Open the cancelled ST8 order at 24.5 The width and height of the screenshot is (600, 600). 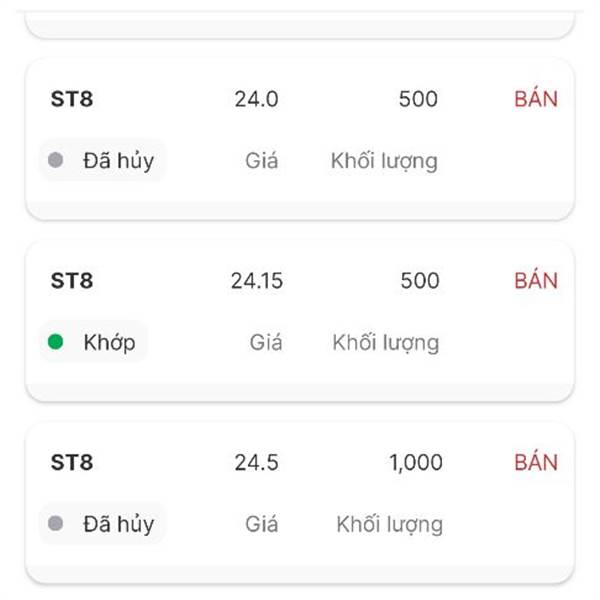(x=300, y=494)
